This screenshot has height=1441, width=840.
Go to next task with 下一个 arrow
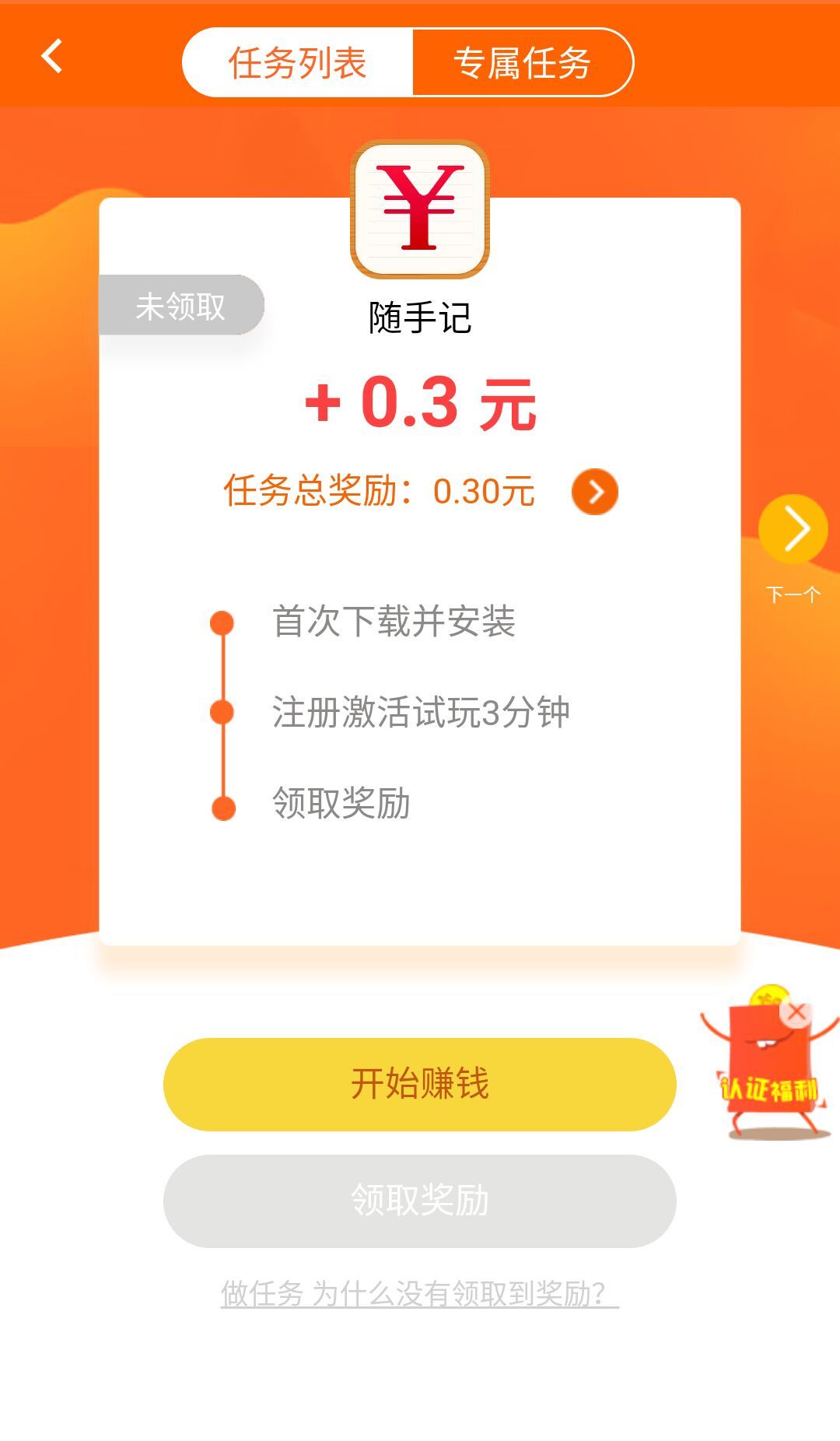(x=793, y=530)
